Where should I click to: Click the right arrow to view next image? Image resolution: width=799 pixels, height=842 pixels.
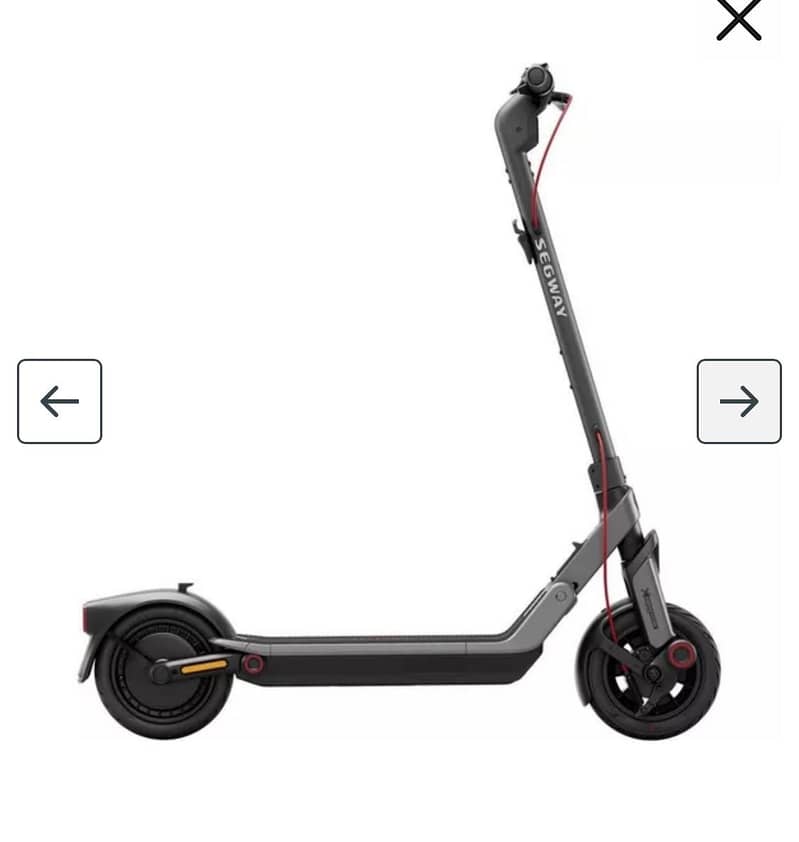[739, 402]
